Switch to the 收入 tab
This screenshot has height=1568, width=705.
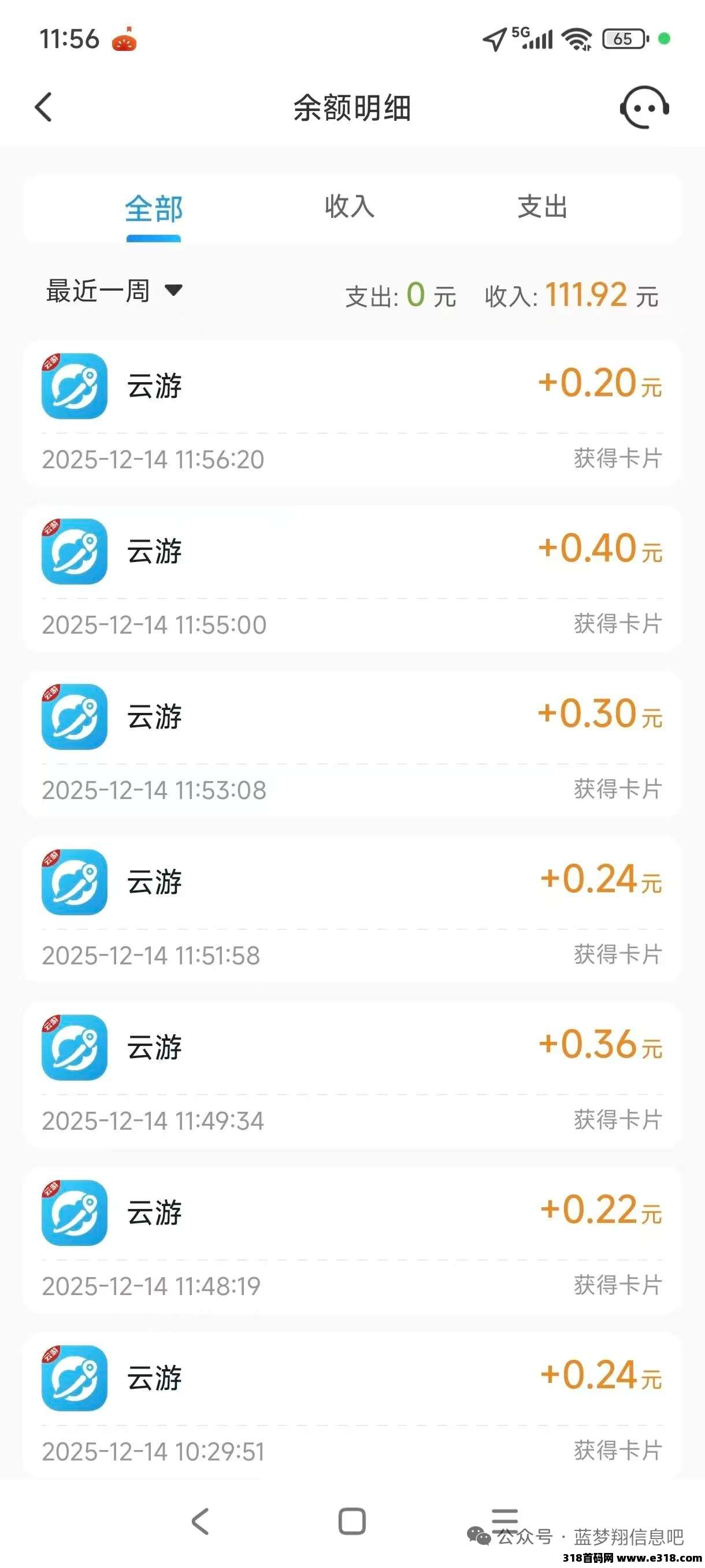349,207
